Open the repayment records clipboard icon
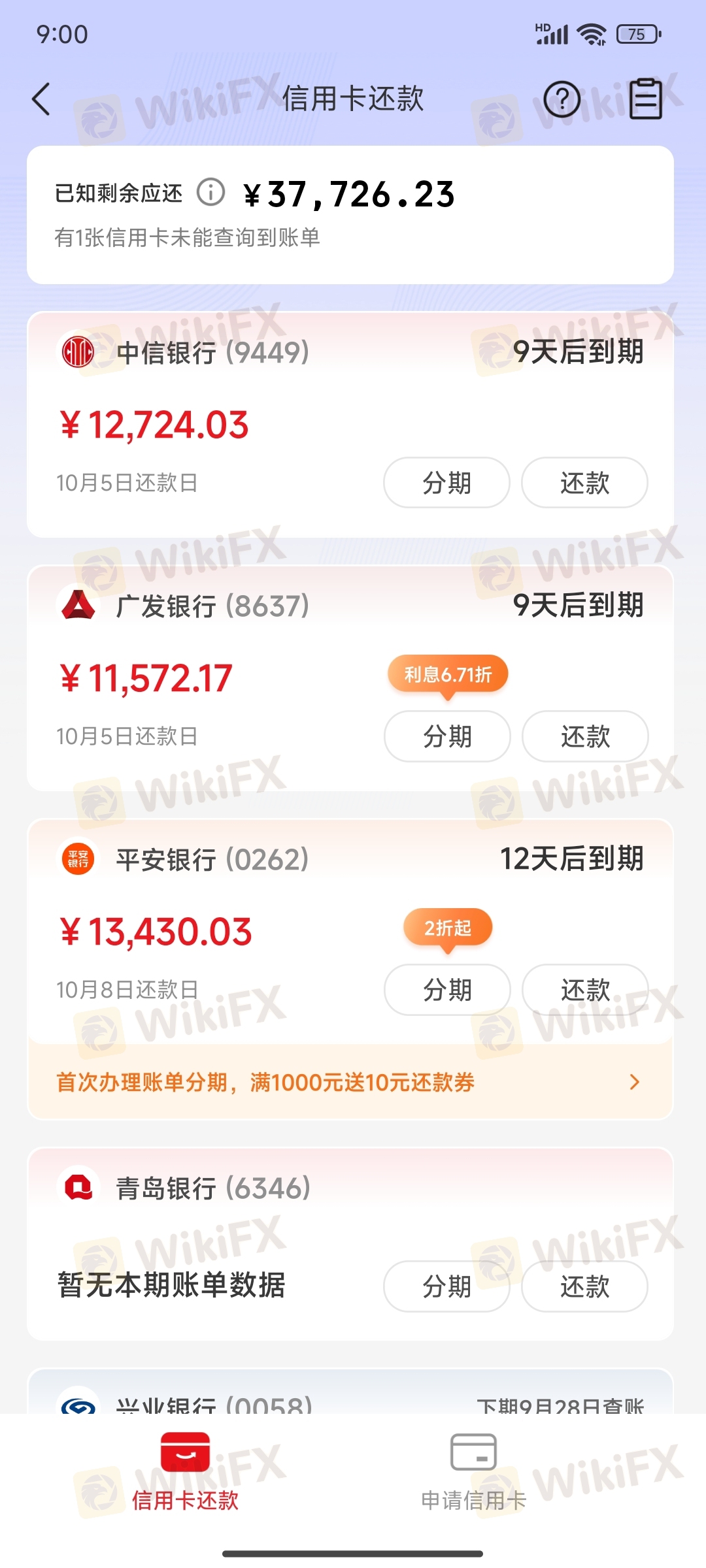 [646, 99]
